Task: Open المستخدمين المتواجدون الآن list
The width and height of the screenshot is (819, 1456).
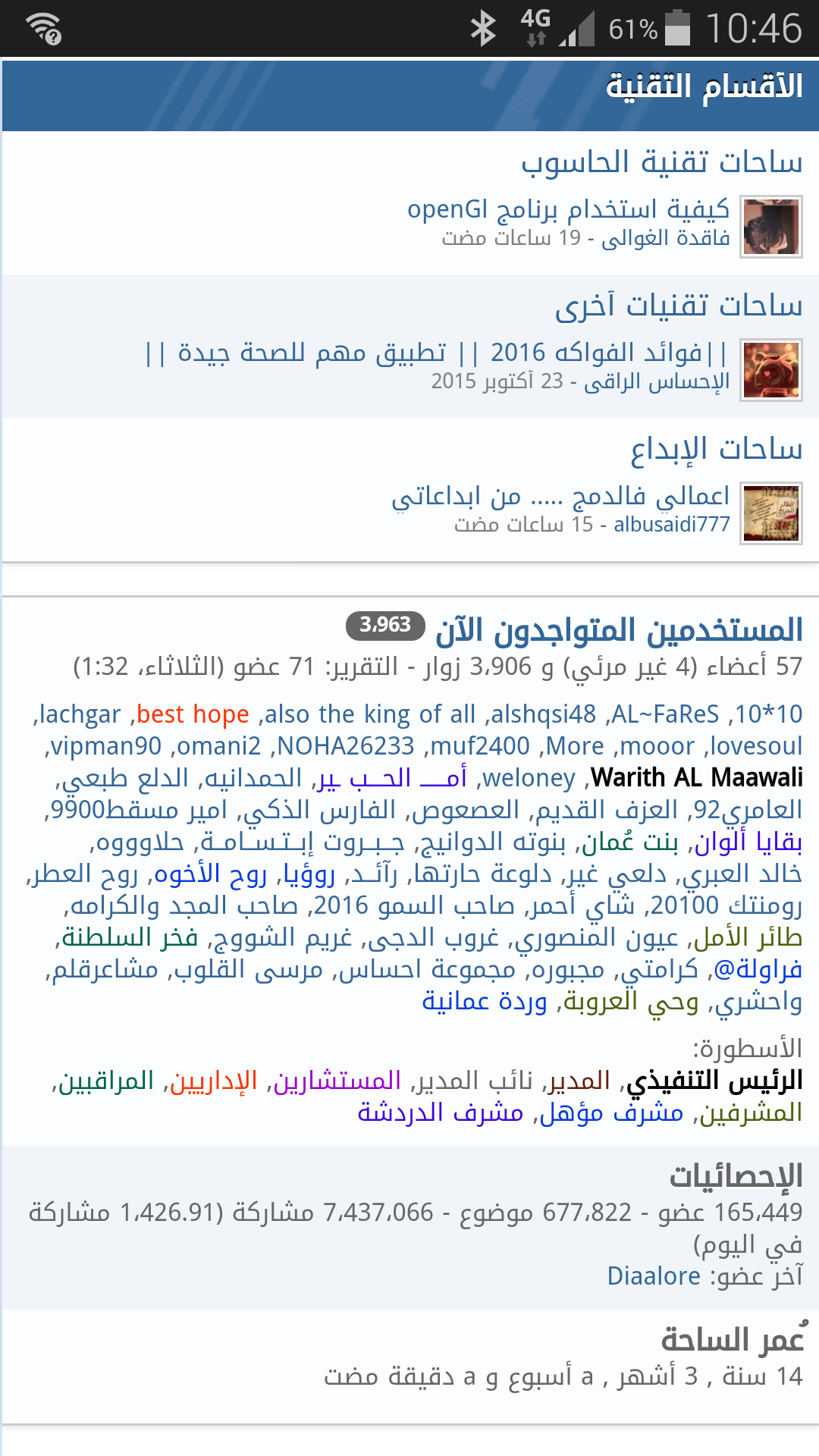Action: coord(619,630)
